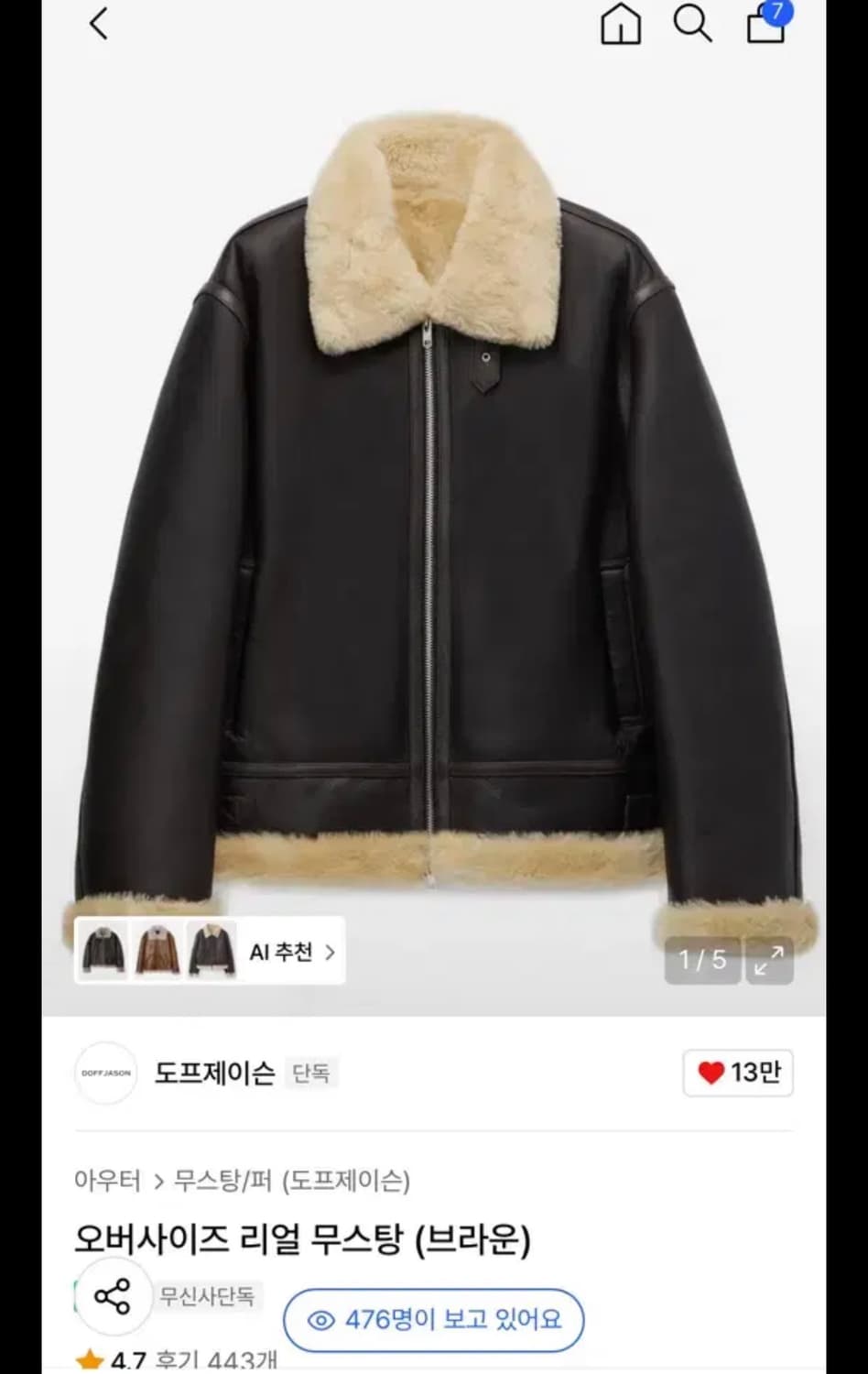The image size is (868, 1374).
Task: Tap the back arrow at top left
Action: tap(99, 25)
